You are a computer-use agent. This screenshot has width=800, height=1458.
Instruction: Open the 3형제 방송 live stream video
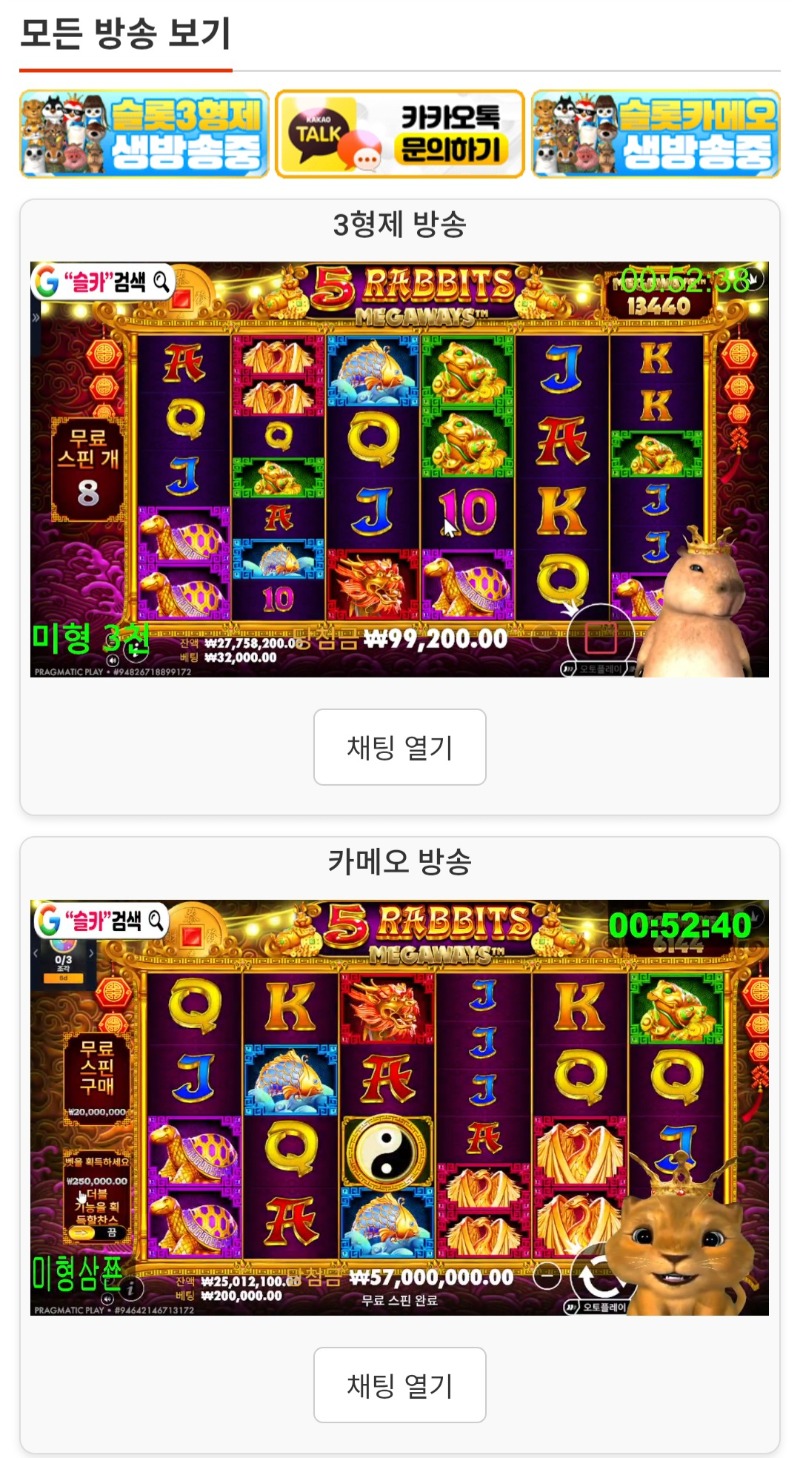[x=400, y=469]
